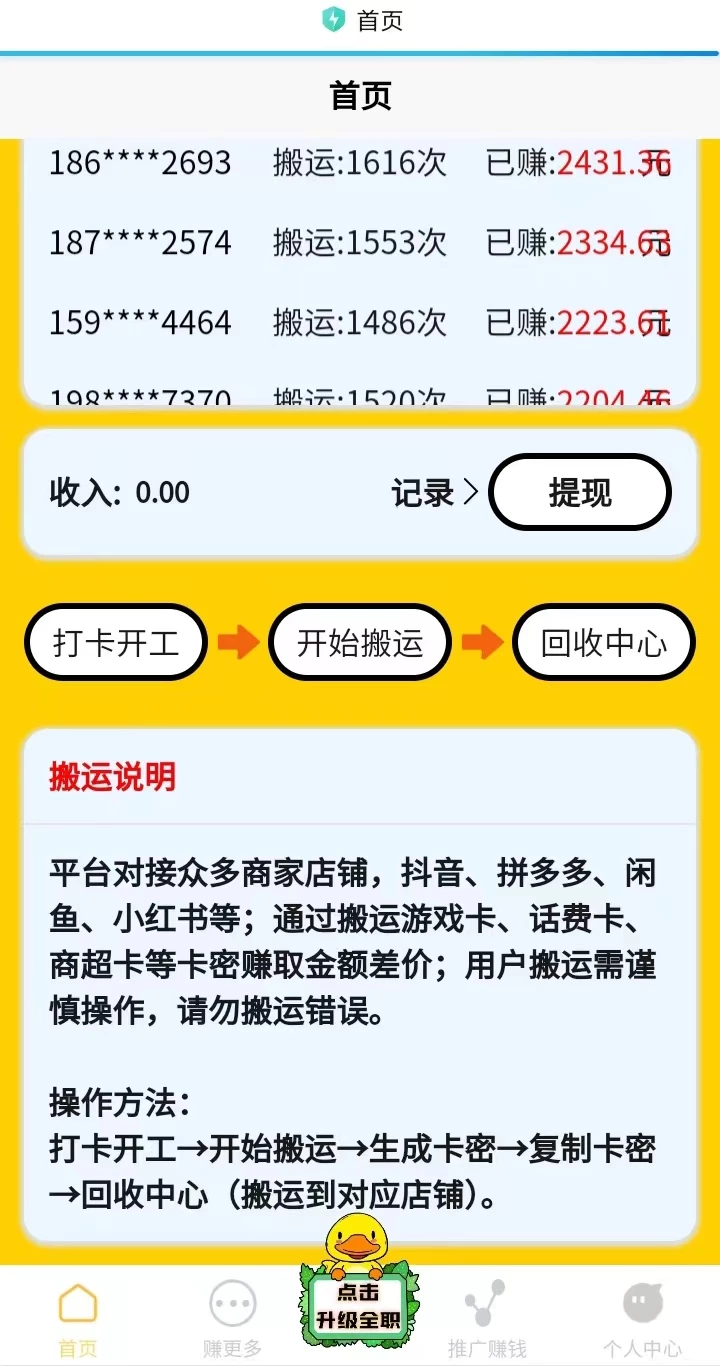Screen dimensions: 720x1366
Task: Open the 个人中心 chat-face icon
Action: click(641, 1302)
